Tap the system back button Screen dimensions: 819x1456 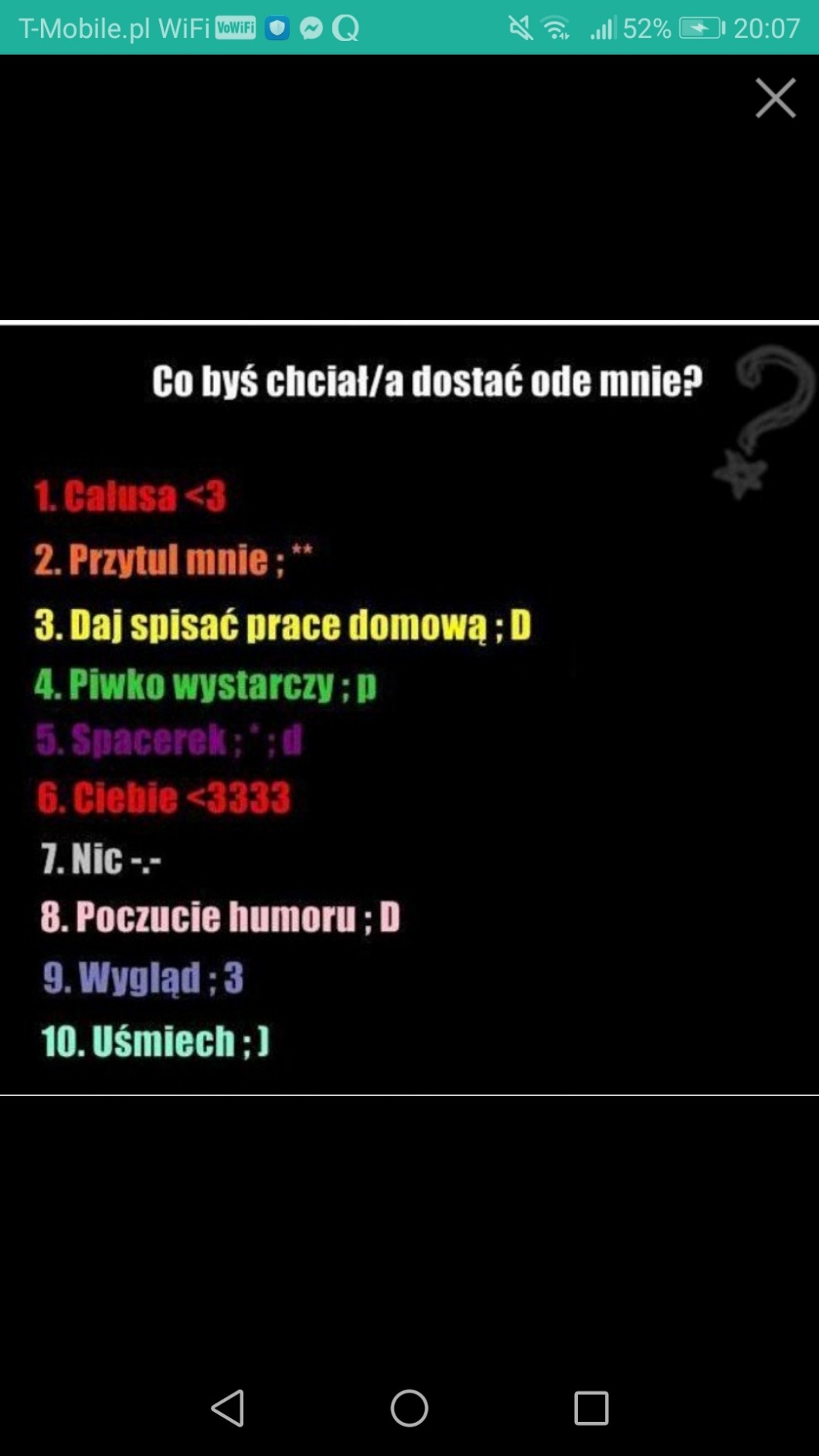tap(228, 1407)
